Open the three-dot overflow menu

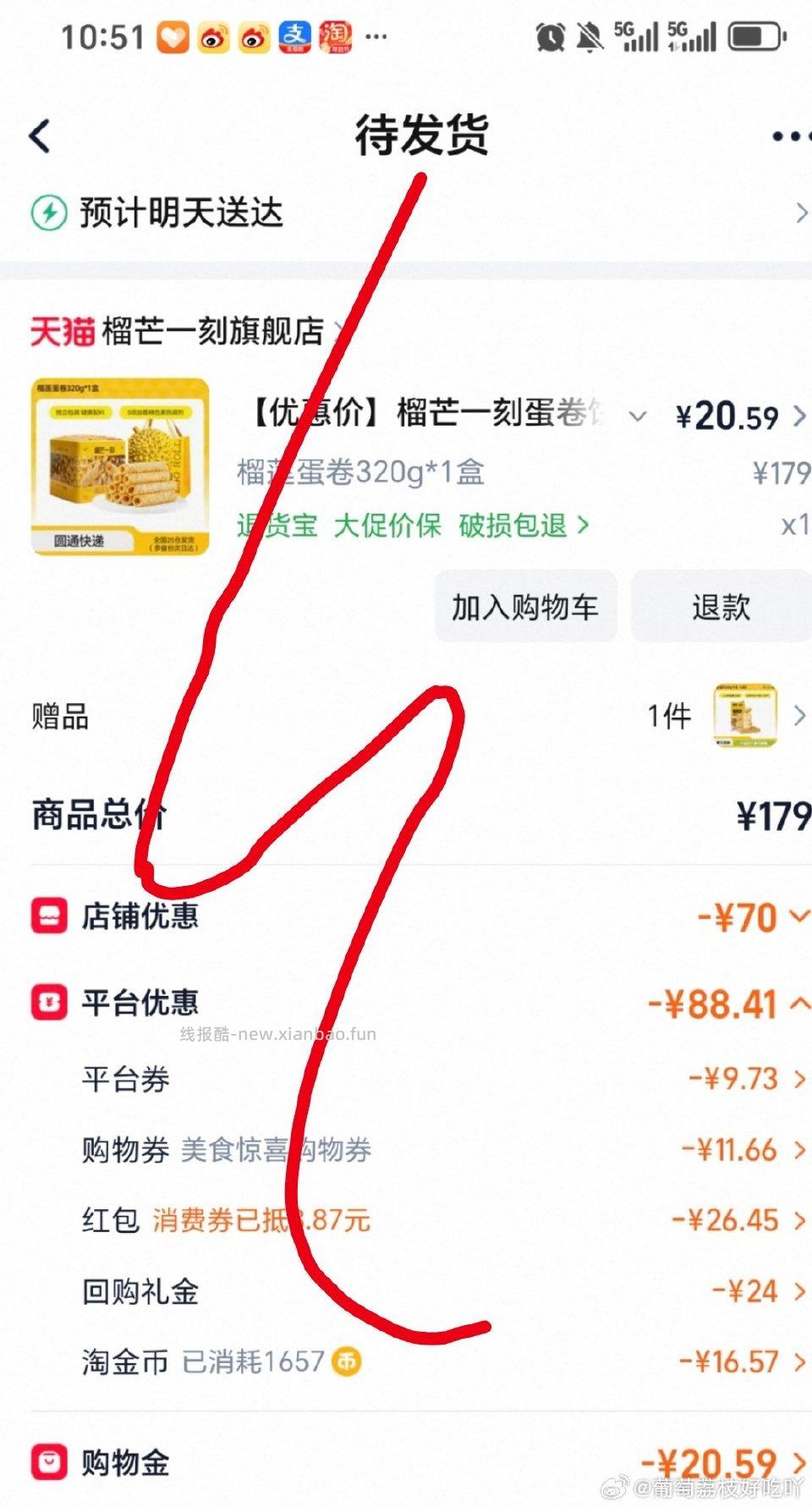click(x=788, y=136)
